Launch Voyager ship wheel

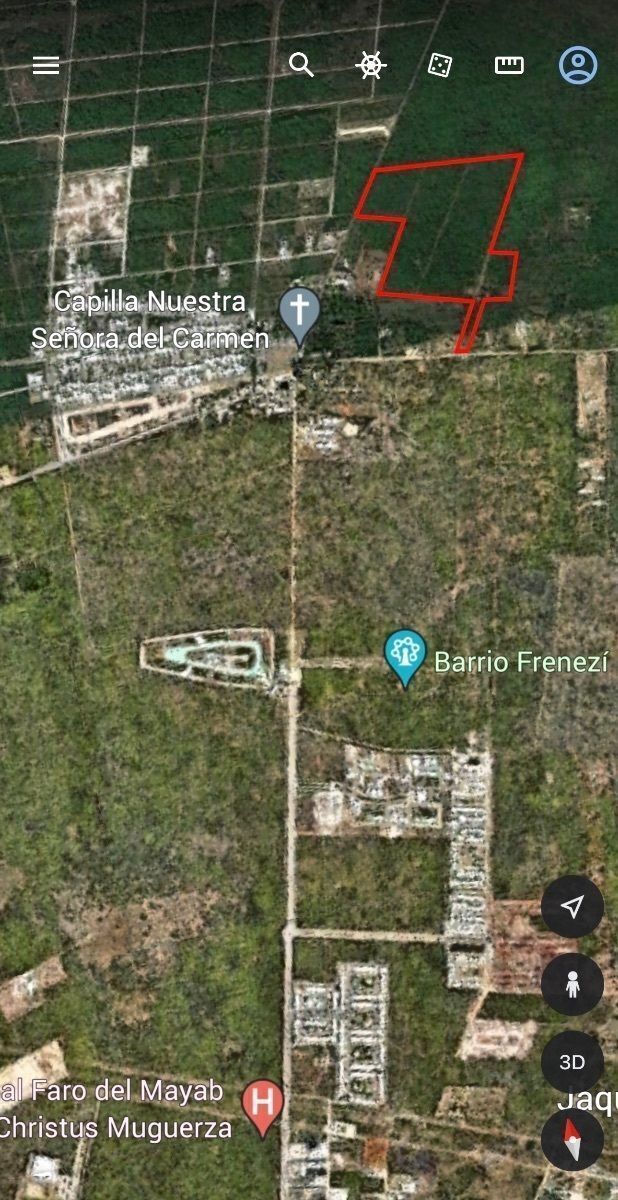[x=371, y=65]
